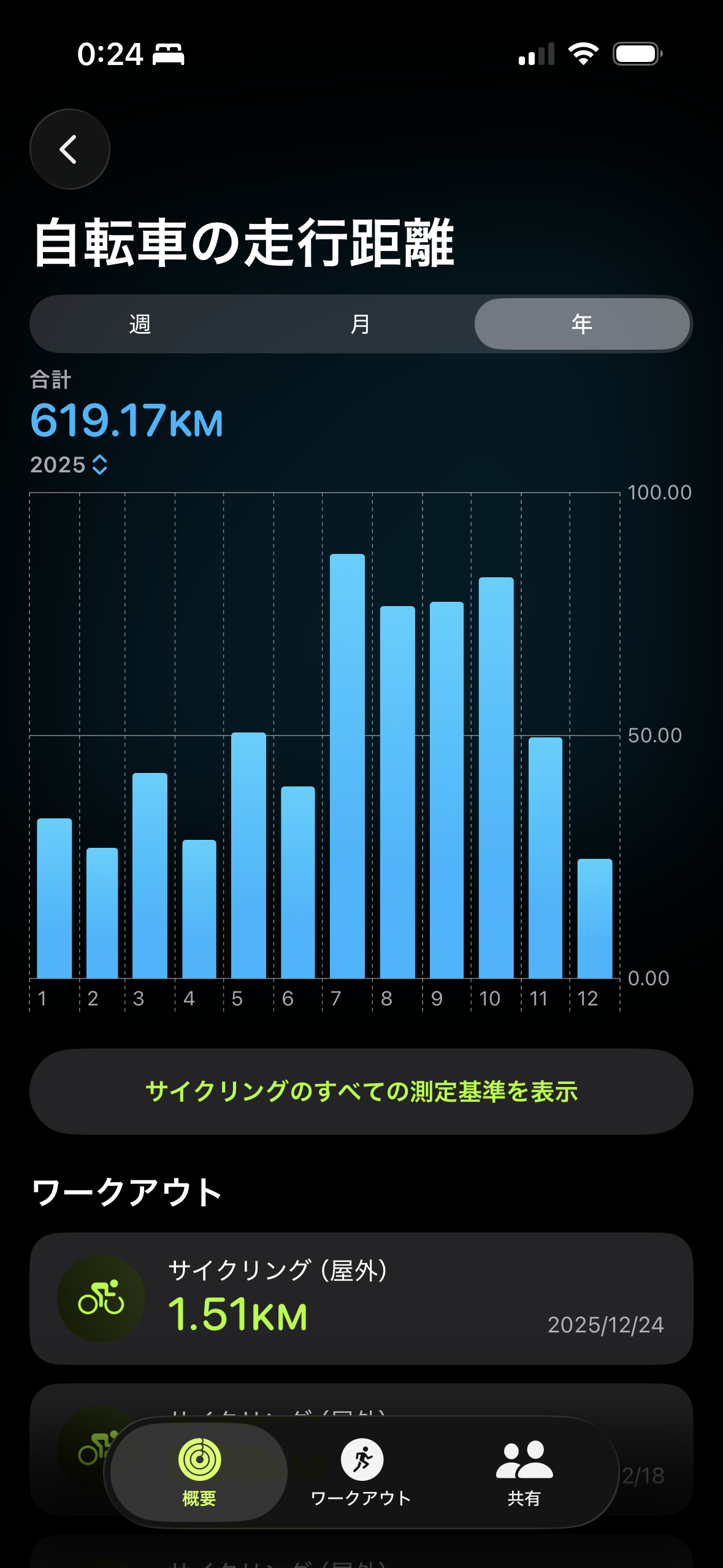Open the 2025 year picker
Image resolution: width=723 pixels, height=1568 pixels.
point(69,465)
